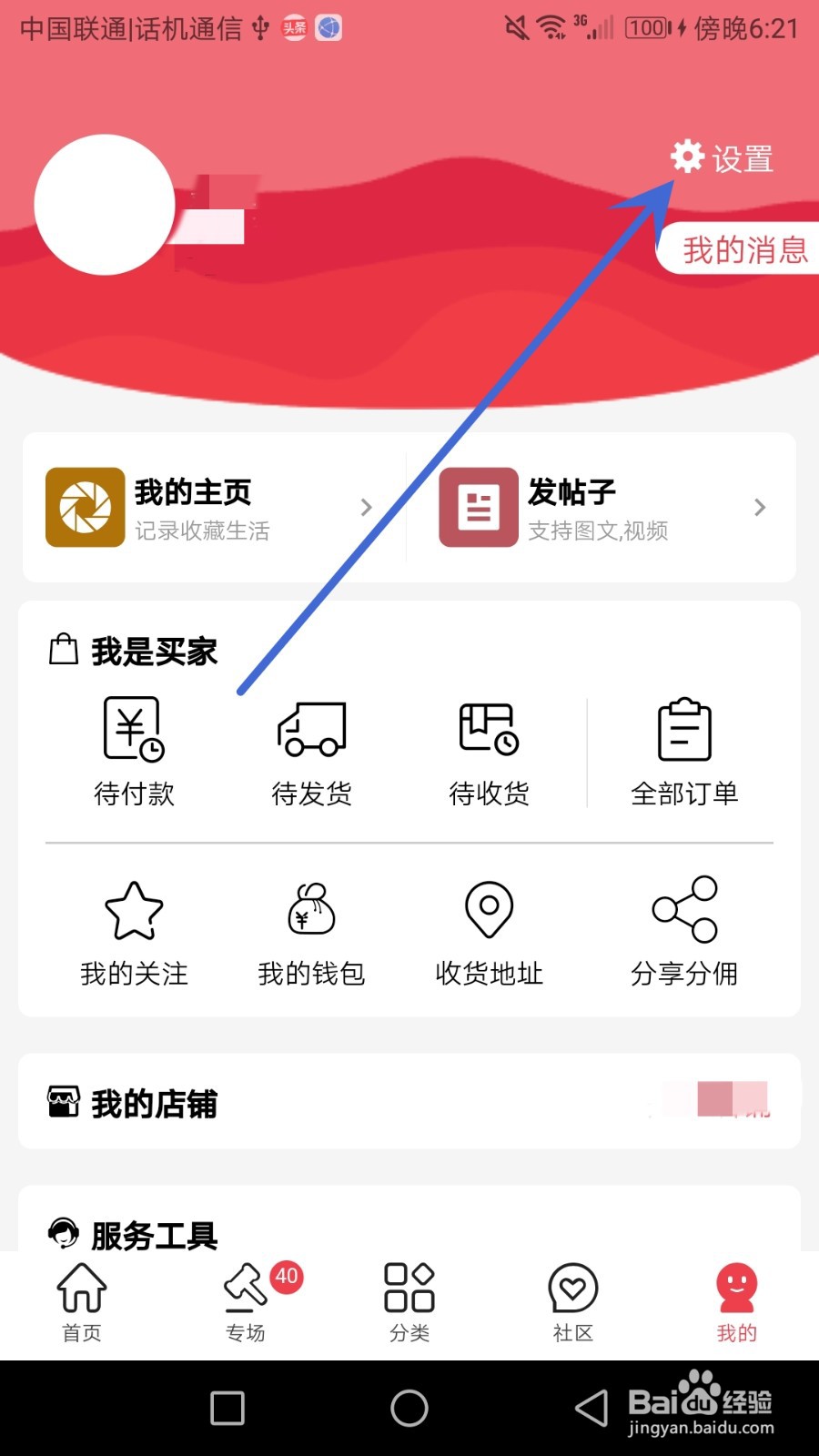819x1456 pixels.
Task: Expand 我的主页 with its chevron arrow
Action: pos(366,507)
